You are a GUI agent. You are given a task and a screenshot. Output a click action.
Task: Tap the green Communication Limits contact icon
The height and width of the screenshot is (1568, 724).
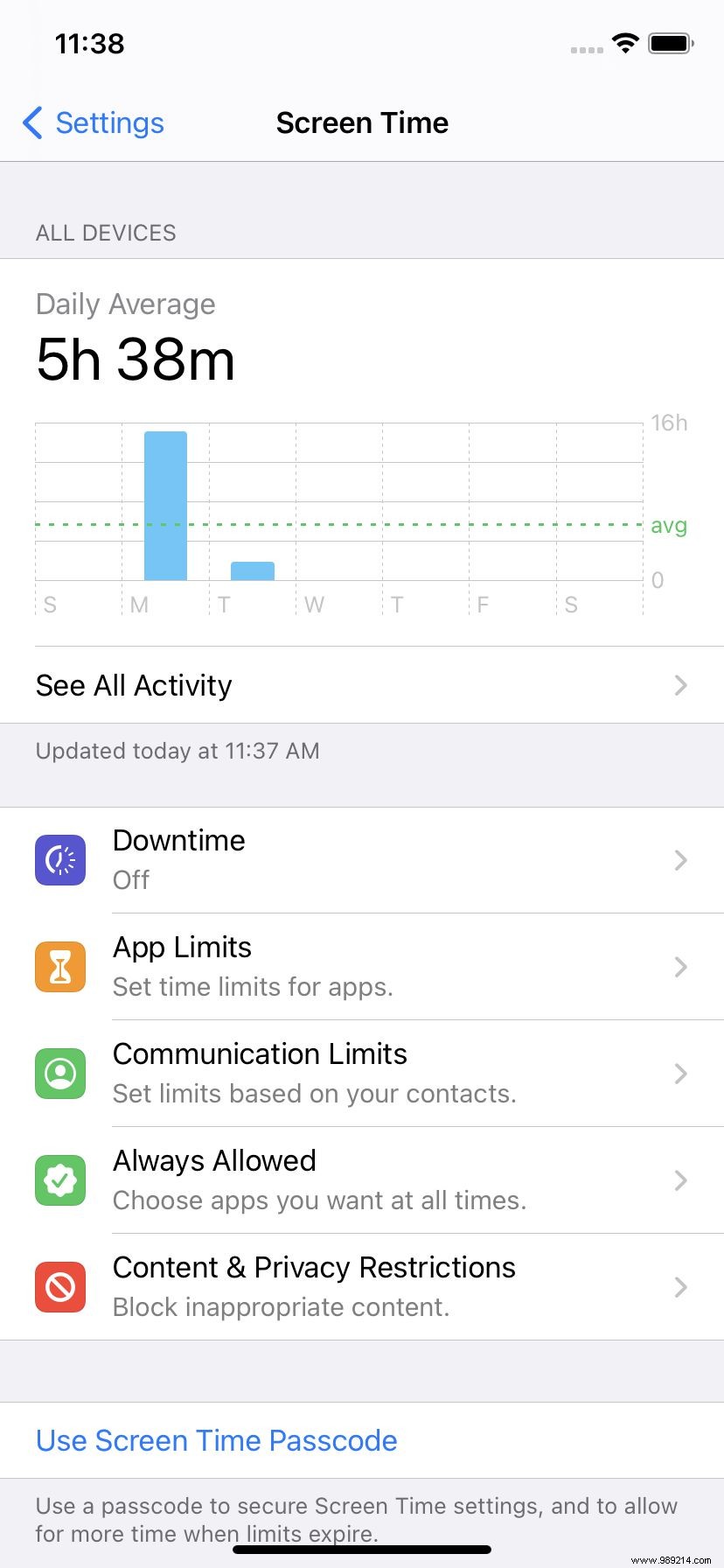point(59,1074)
